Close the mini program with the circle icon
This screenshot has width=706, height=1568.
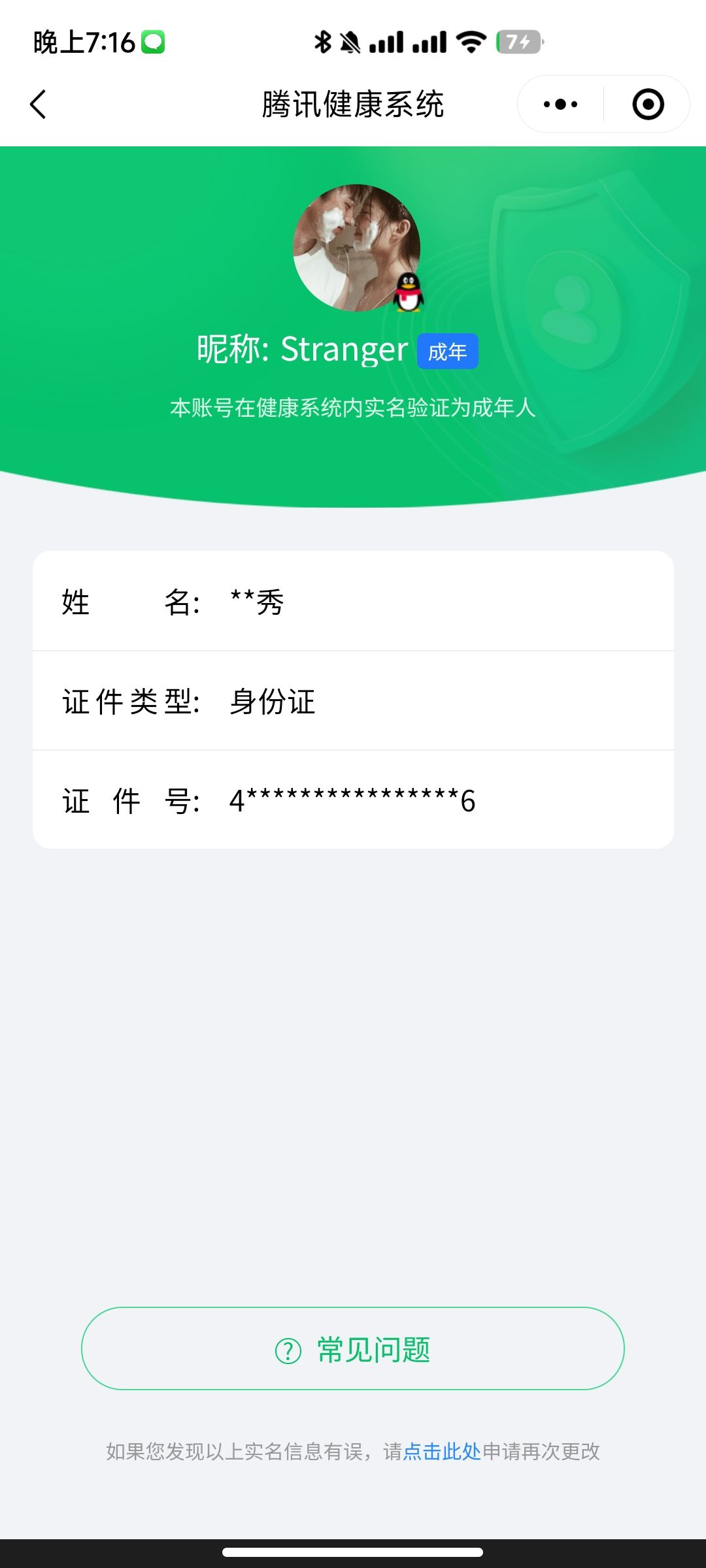648,105
